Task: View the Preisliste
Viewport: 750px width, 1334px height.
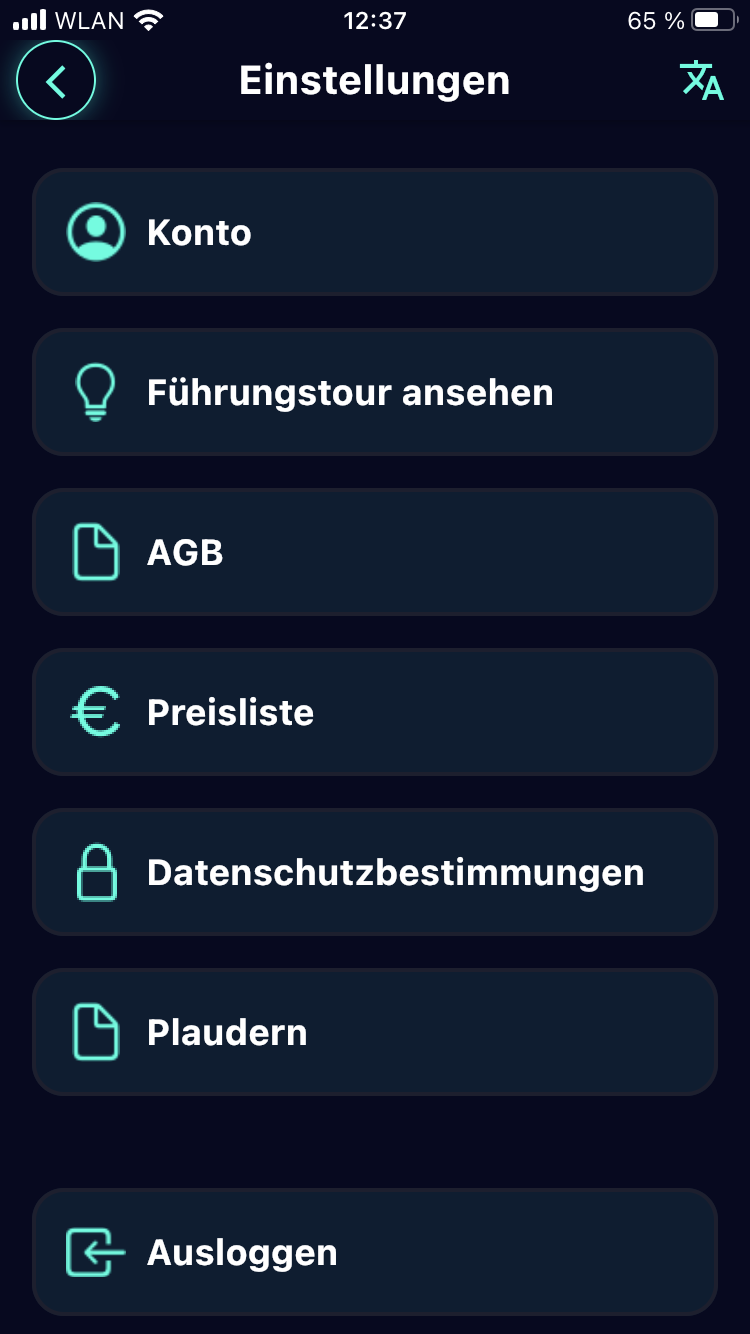Action: (x=375, y=712)
